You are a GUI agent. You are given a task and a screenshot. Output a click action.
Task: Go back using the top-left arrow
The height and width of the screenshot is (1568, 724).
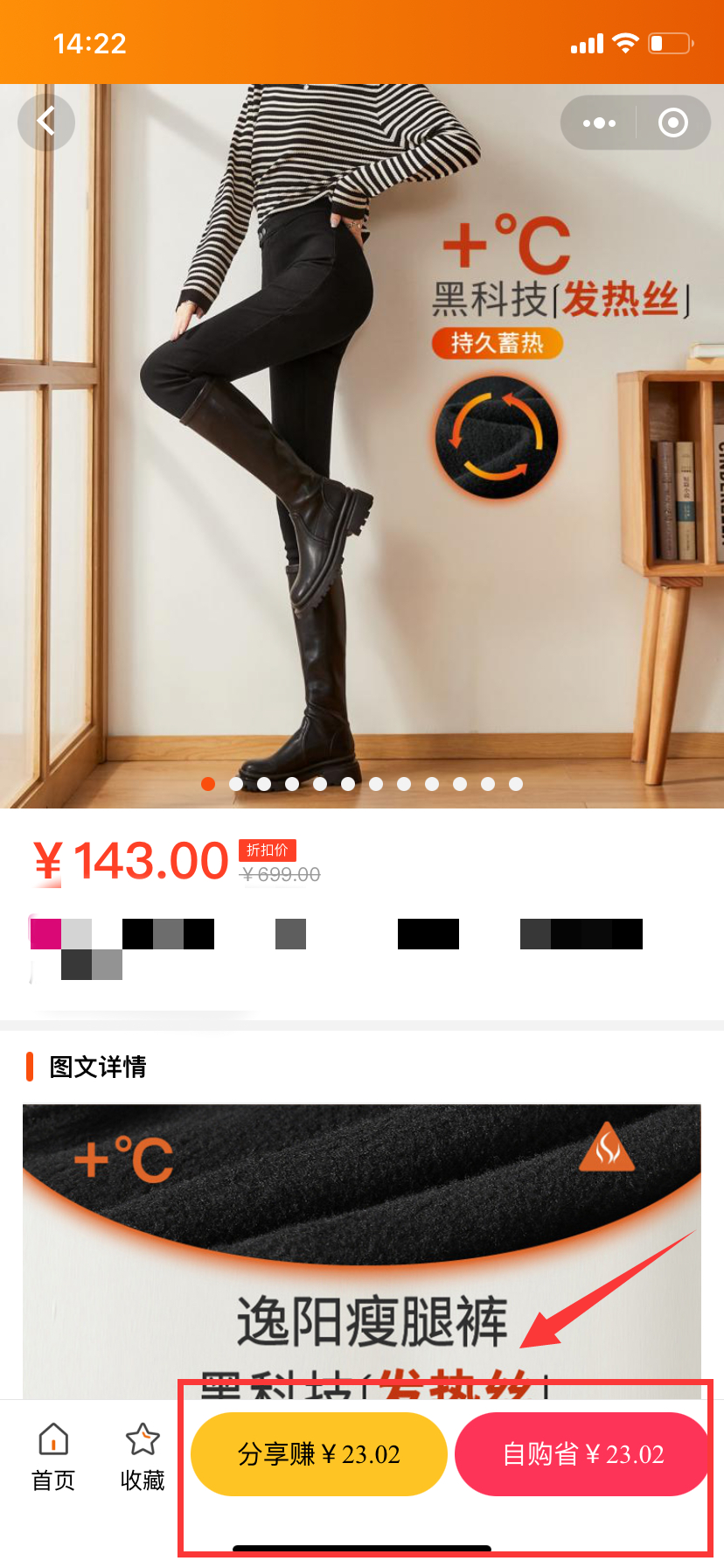[46, 122]
